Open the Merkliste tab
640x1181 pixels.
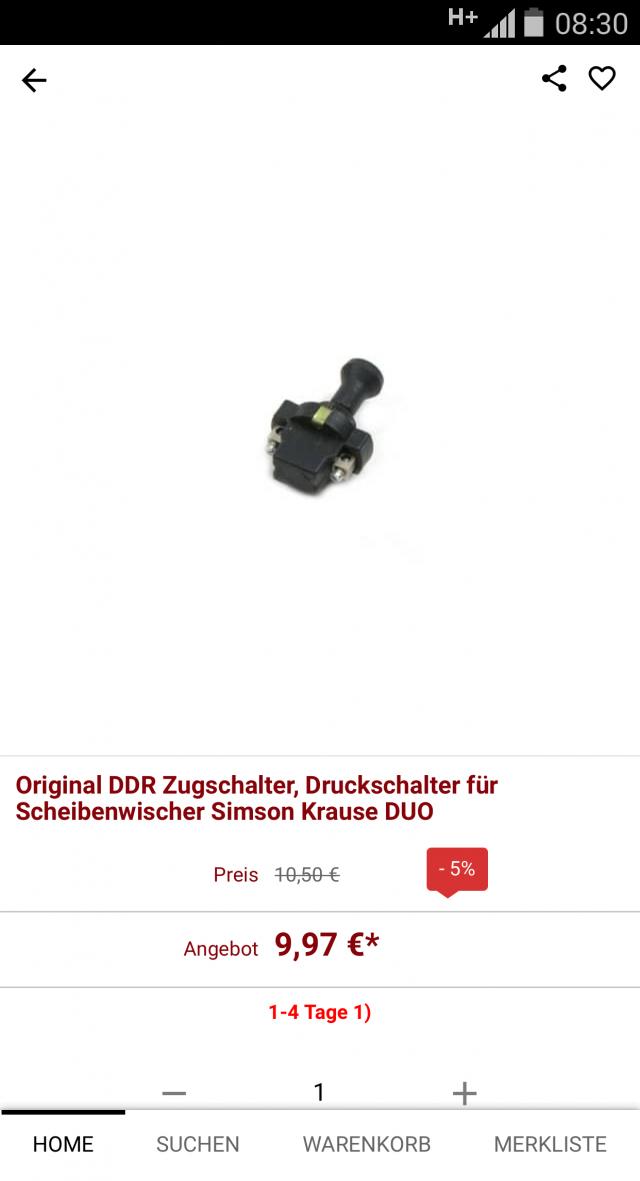point(550,1144)
